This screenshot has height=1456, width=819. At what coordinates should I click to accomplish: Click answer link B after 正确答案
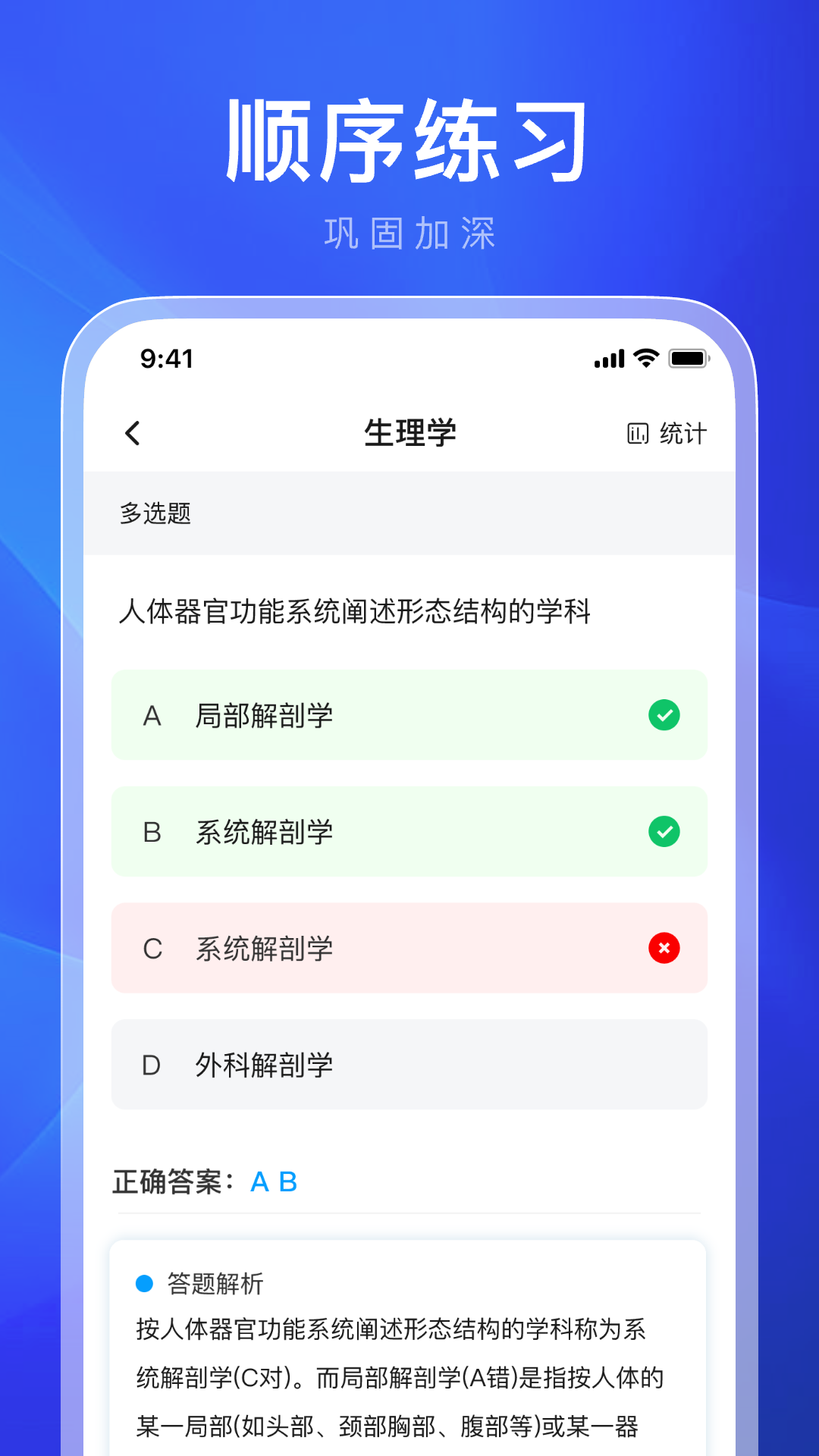pos(288,1181)
